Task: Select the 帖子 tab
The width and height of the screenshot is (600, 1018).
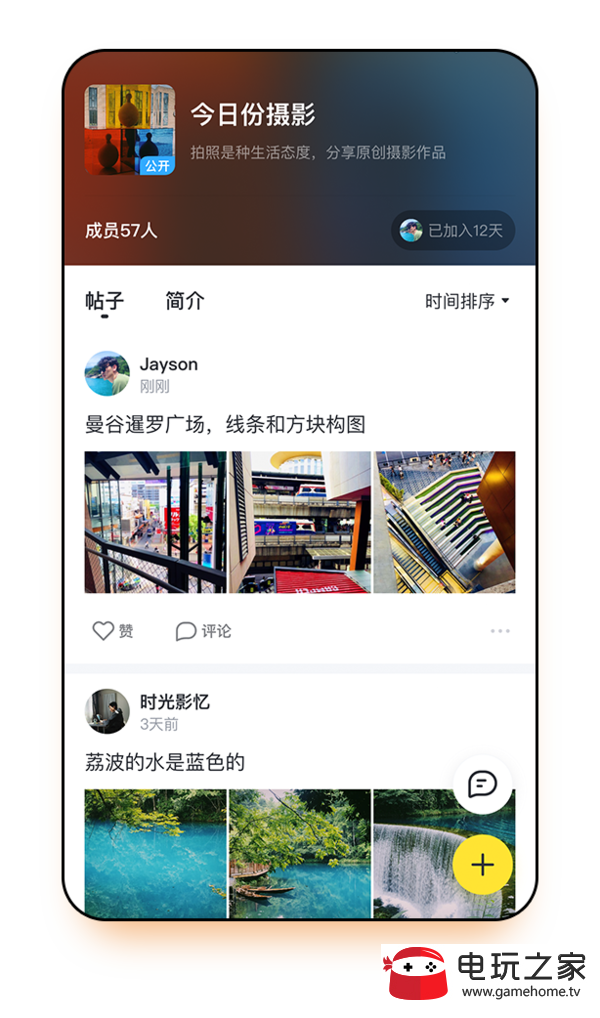Action: (x=105, y=301)
